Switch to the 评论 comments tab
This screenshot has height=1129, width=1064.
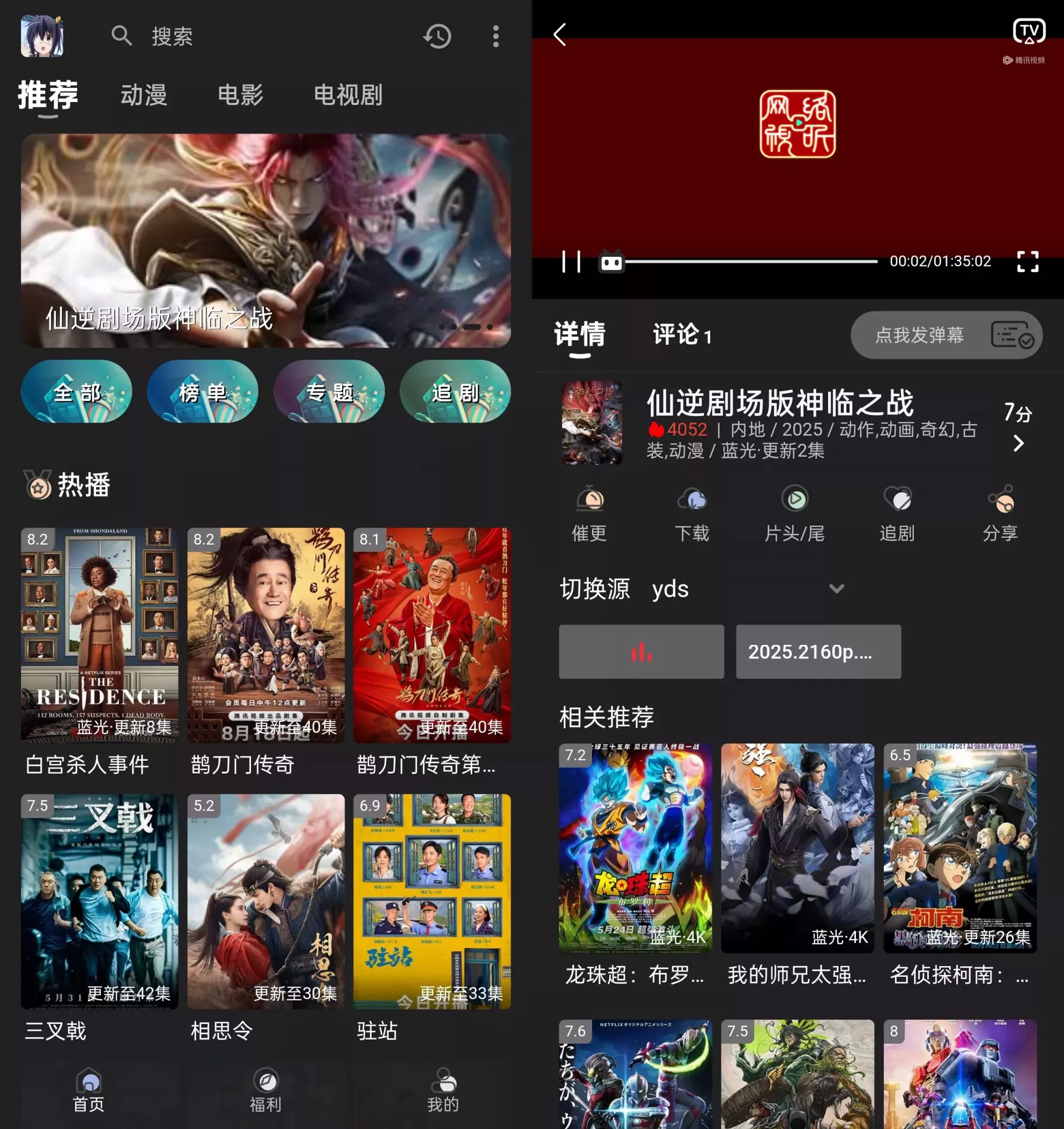pyautogui.click(x=681, y=335)
